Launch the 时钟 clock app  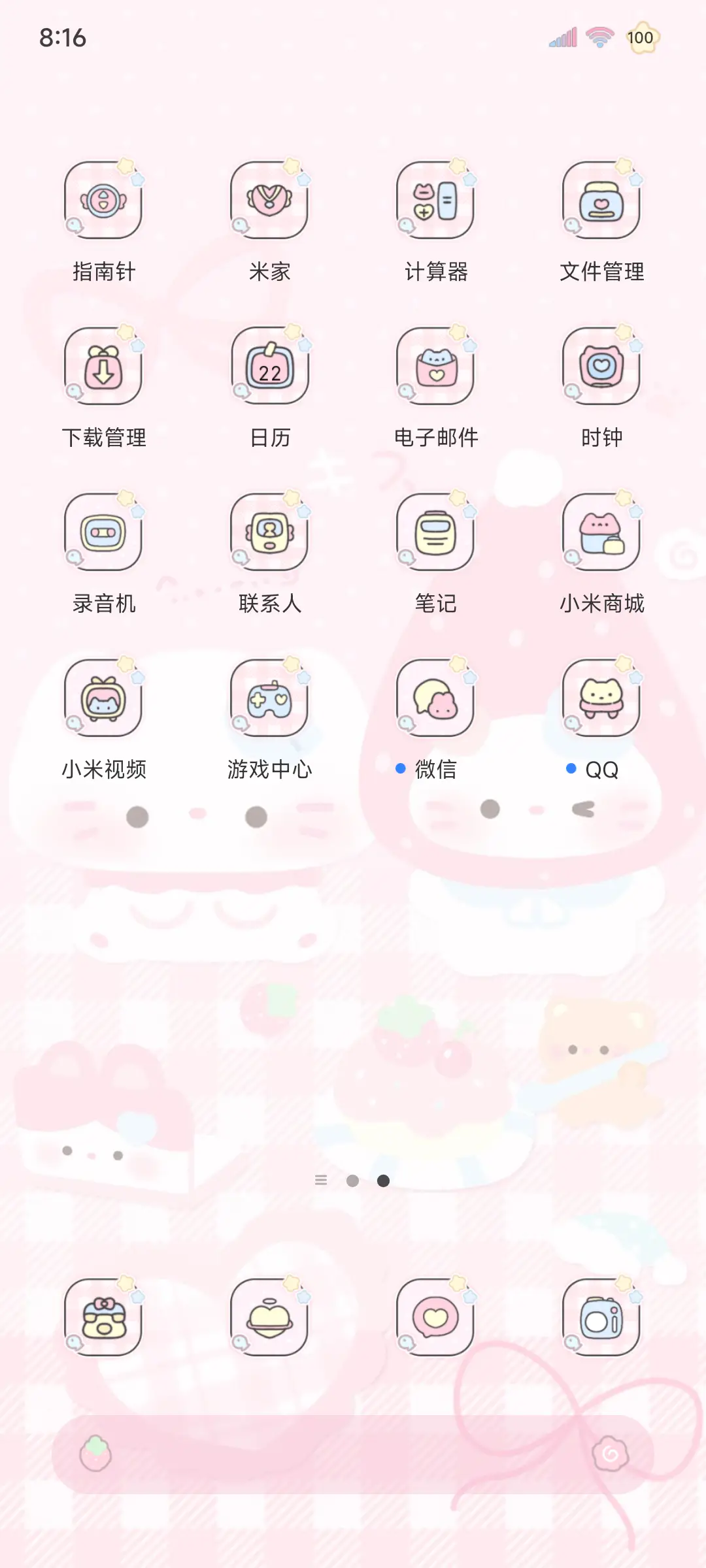point(601,366)
